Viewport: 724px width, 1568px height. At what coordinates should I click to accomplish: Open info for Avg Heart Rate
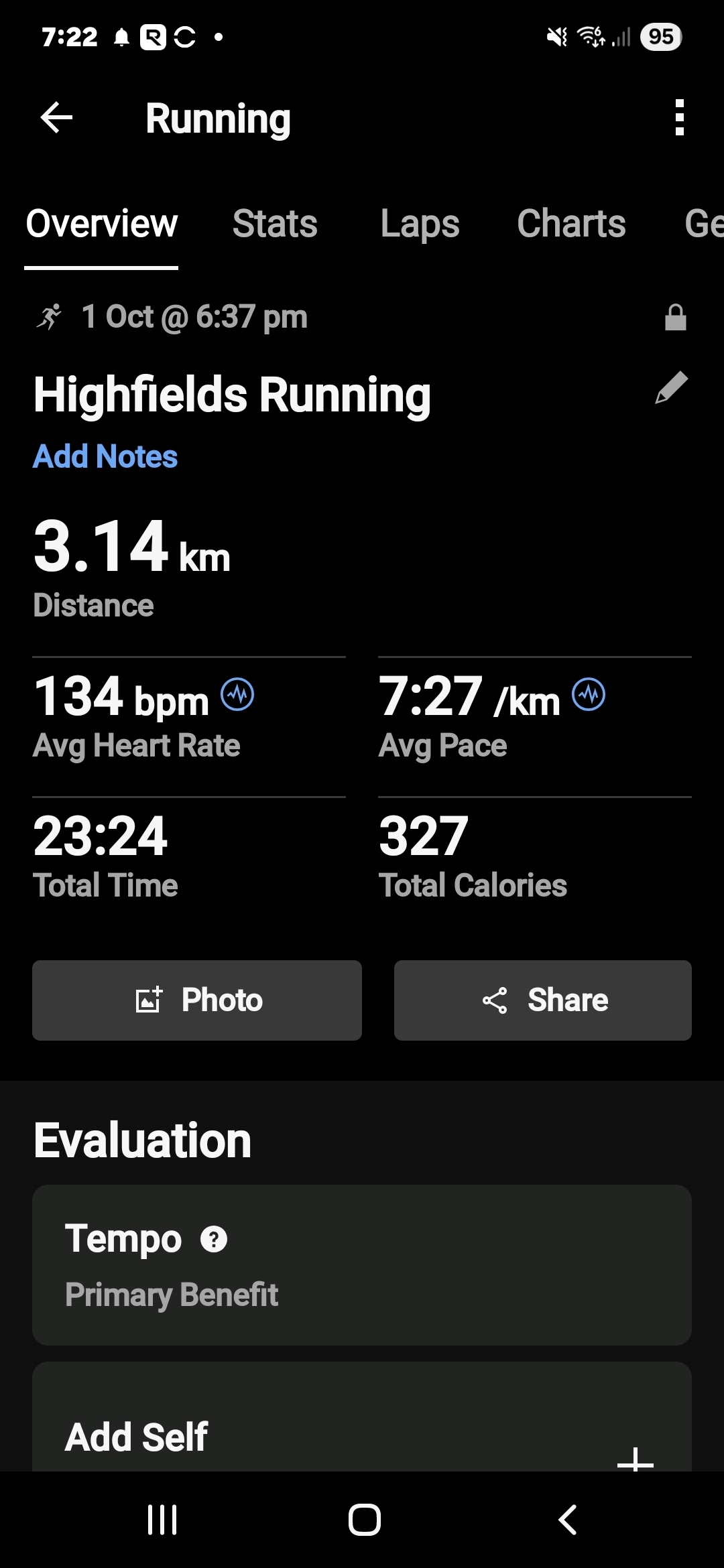tap(238, 694)
